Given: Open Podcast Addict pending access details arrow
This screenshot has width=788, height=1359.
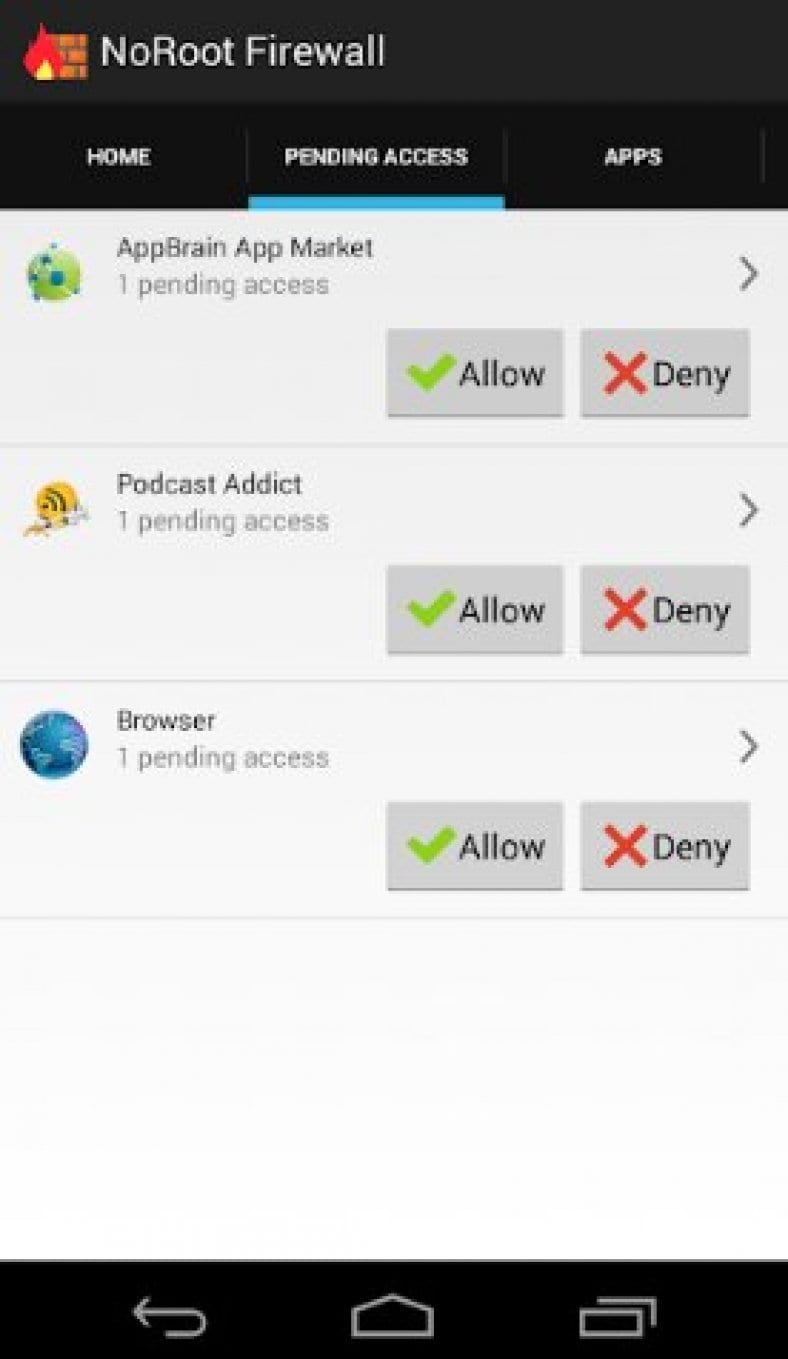Looking at the screenshot, I should pos(749,510).
